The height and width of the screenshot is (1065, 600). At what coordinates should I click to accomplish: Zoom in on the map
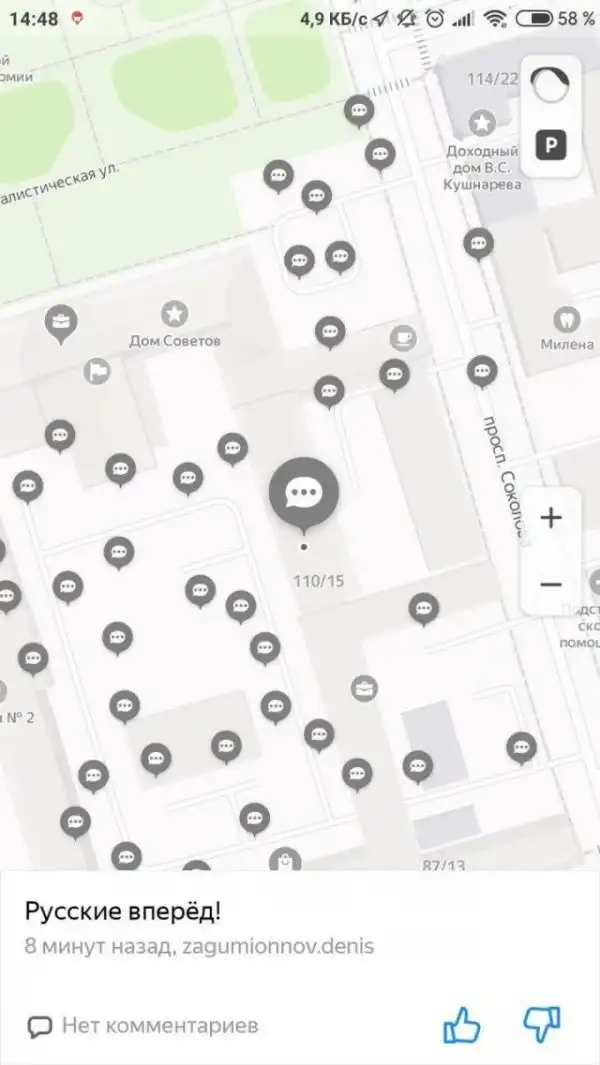pos(551,518)
